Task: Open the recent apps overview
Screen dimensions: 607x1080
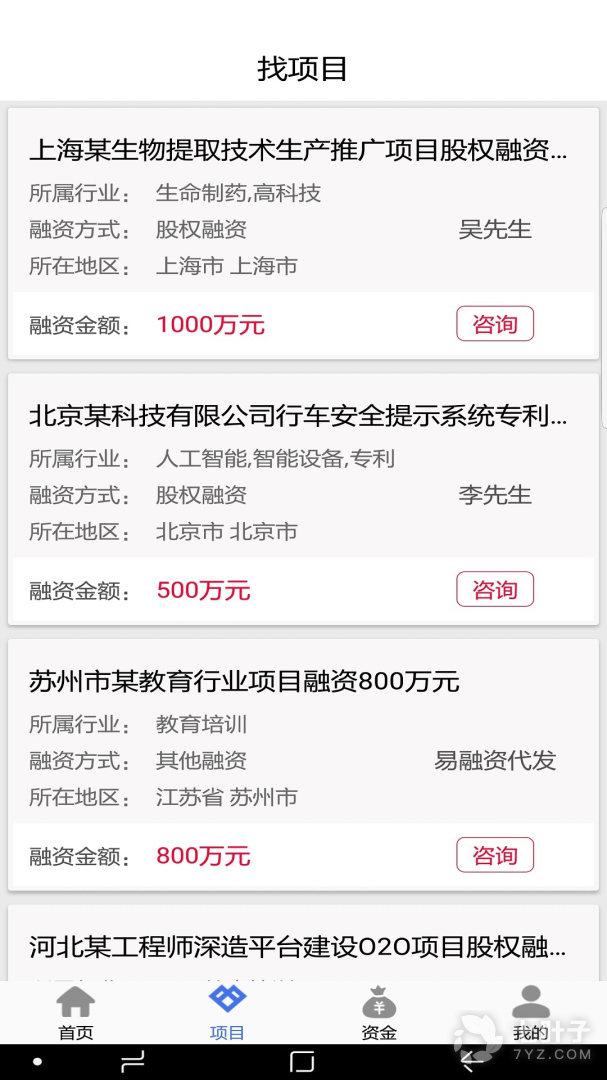Action: click(x=133, y=1062)
